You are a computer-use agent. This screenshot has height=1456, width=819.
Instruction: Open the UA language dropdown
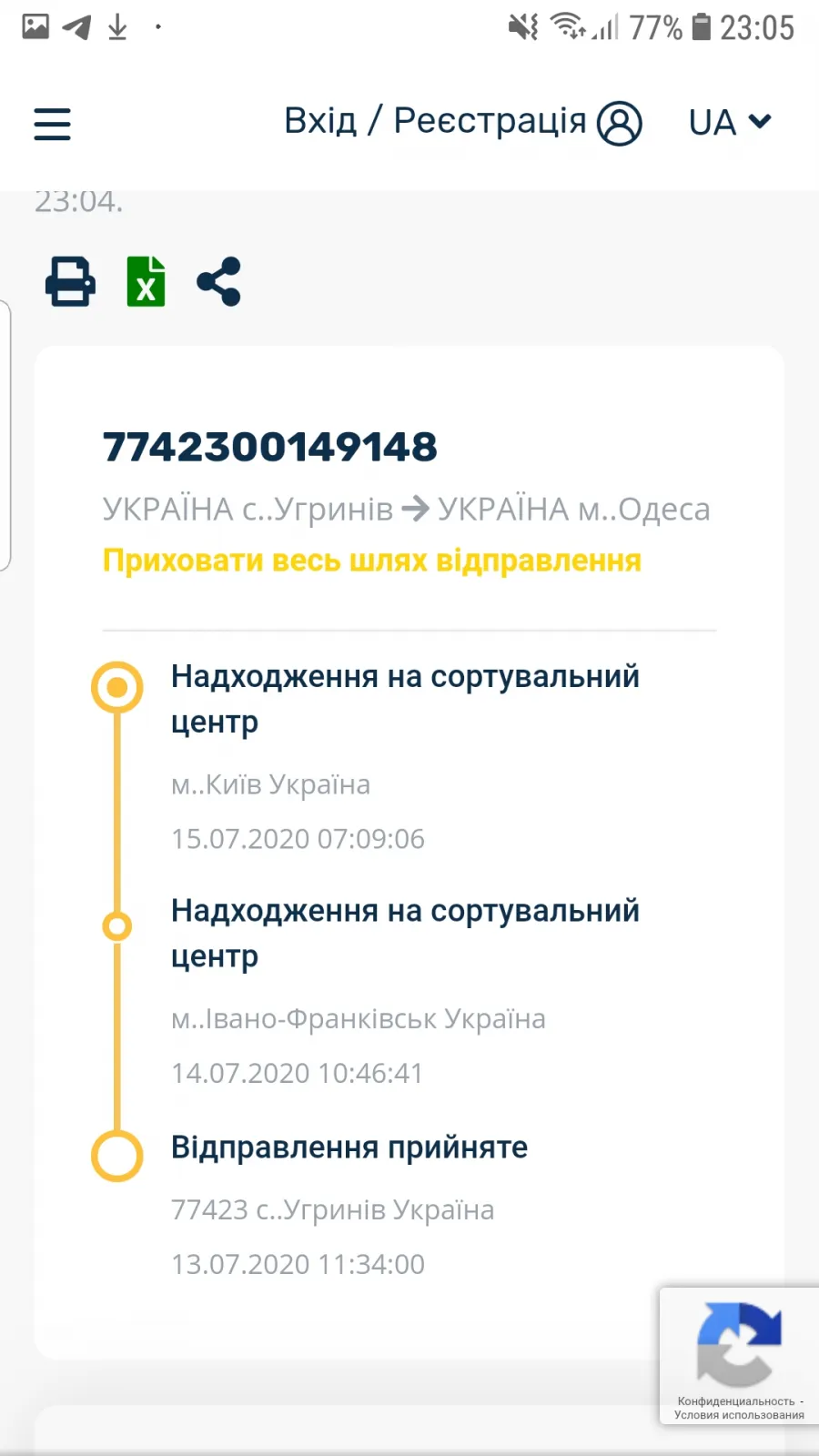(729, 122)
